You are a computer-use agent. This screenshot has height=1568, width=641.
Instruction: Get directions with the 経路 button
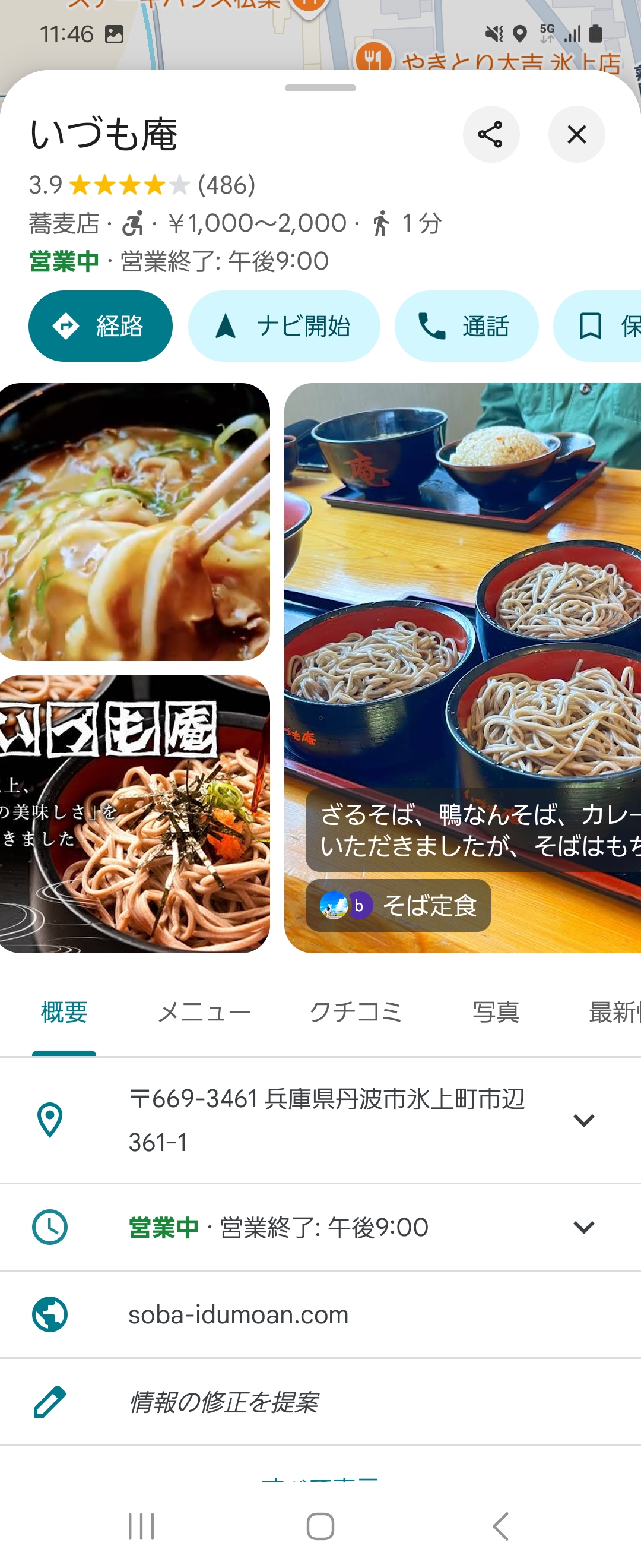click(x=100, y=326)
